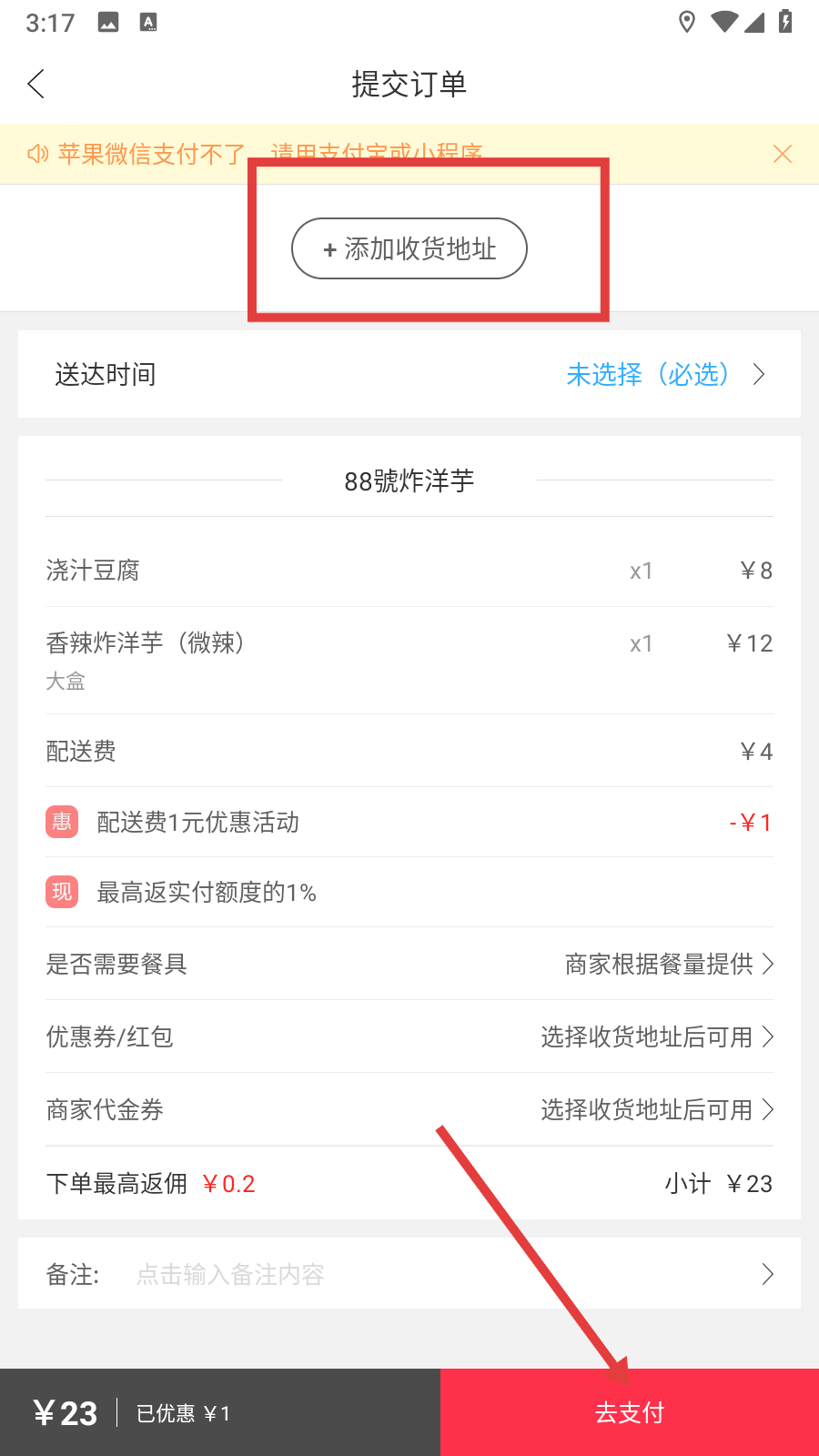The image size is (819, 1456).
Task: Tap 添加收货地址 to add a delivery address
Action: pyautogui.click(x=409, y=248)
